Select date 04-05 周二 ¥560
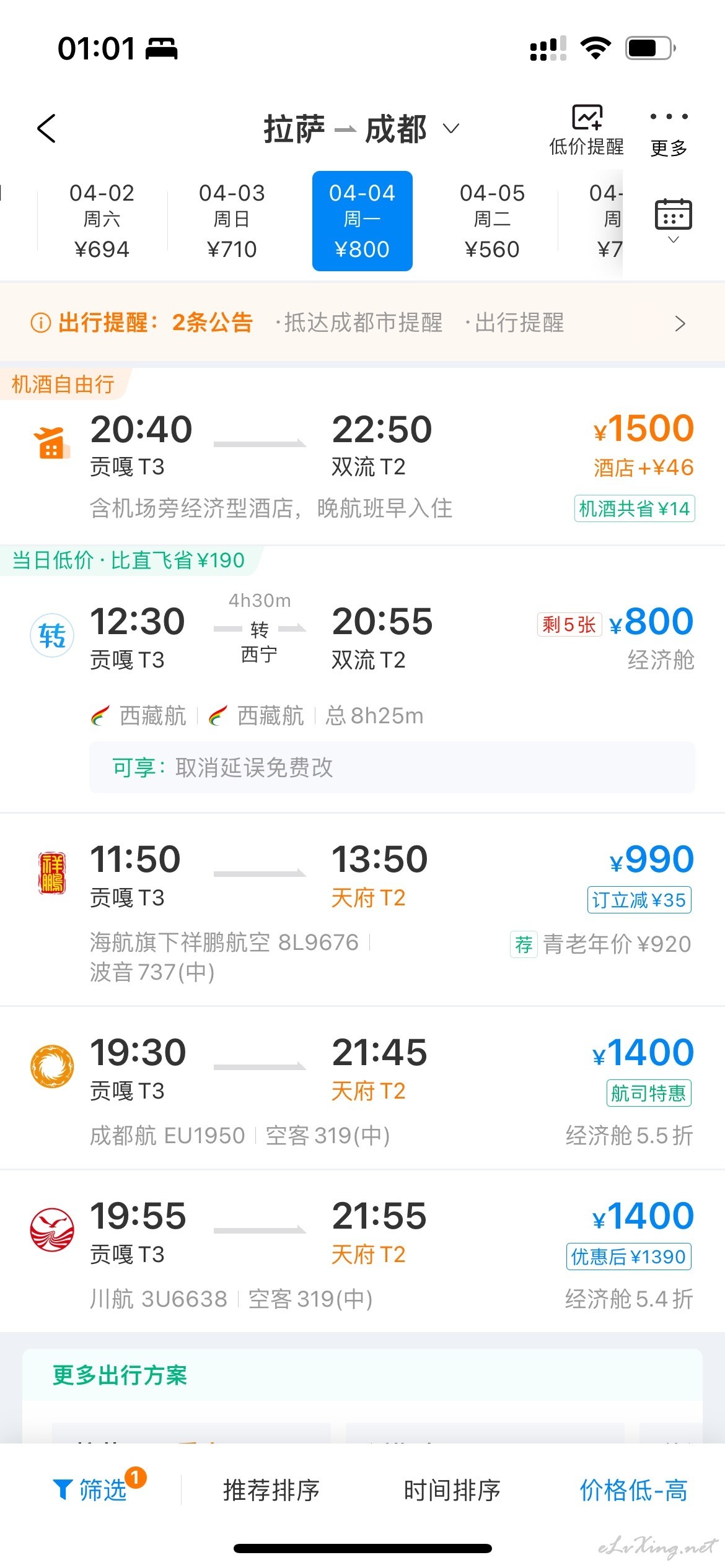Screen dimensions: 725x1568 click(492, 221)
